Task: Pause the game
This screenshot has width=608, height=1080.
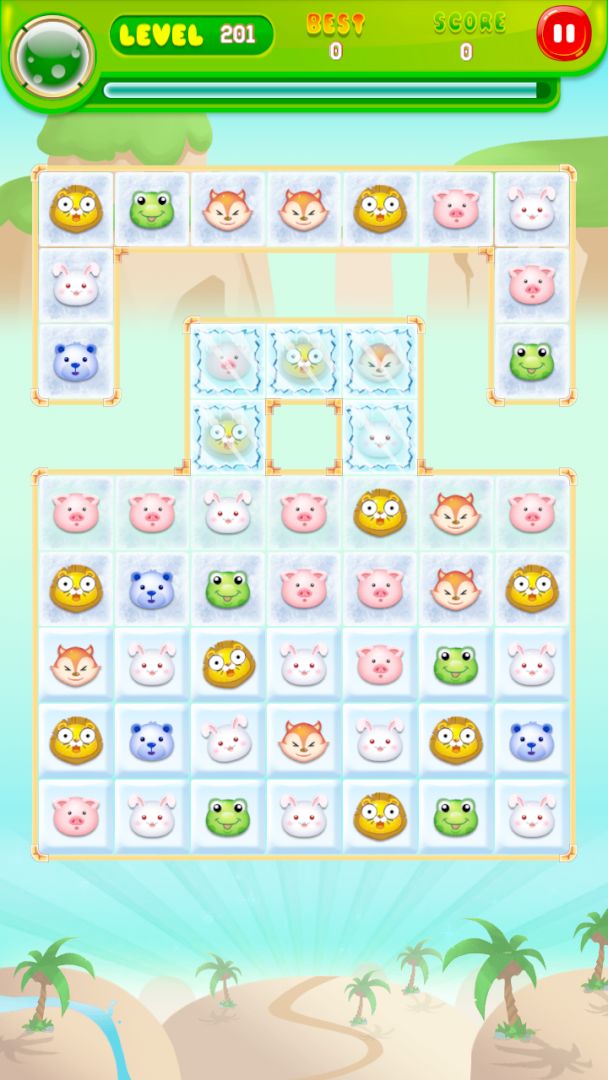Action: coord(564,34)
